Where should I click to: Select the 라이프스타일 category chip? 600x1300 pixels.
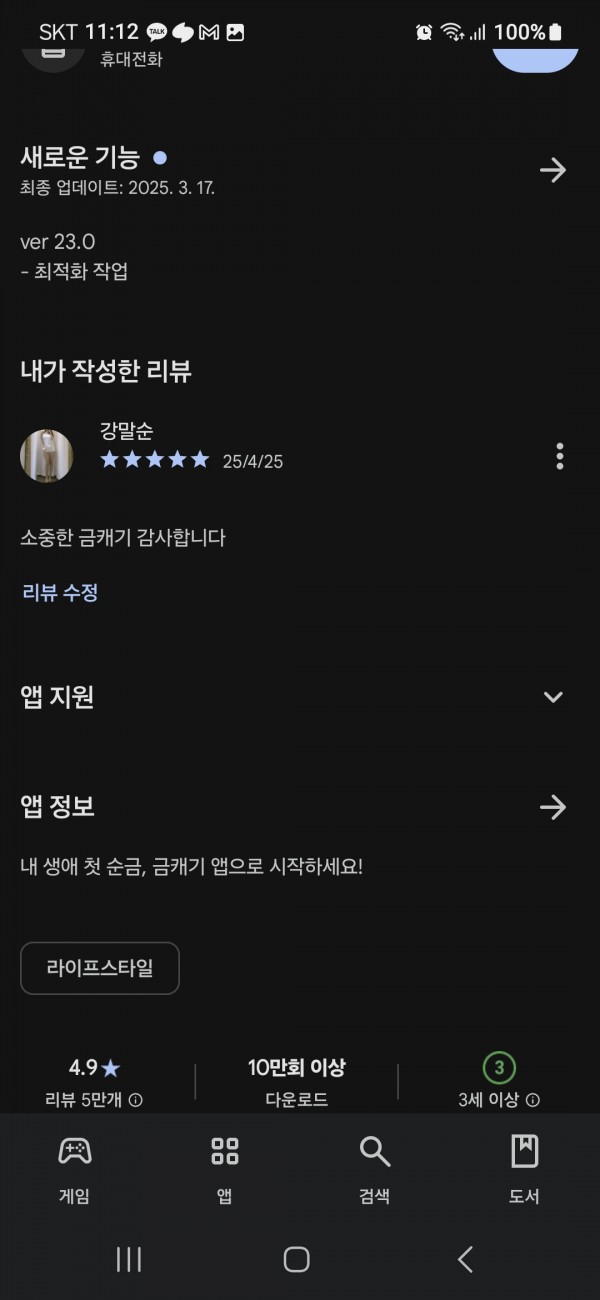coord(100,968)
